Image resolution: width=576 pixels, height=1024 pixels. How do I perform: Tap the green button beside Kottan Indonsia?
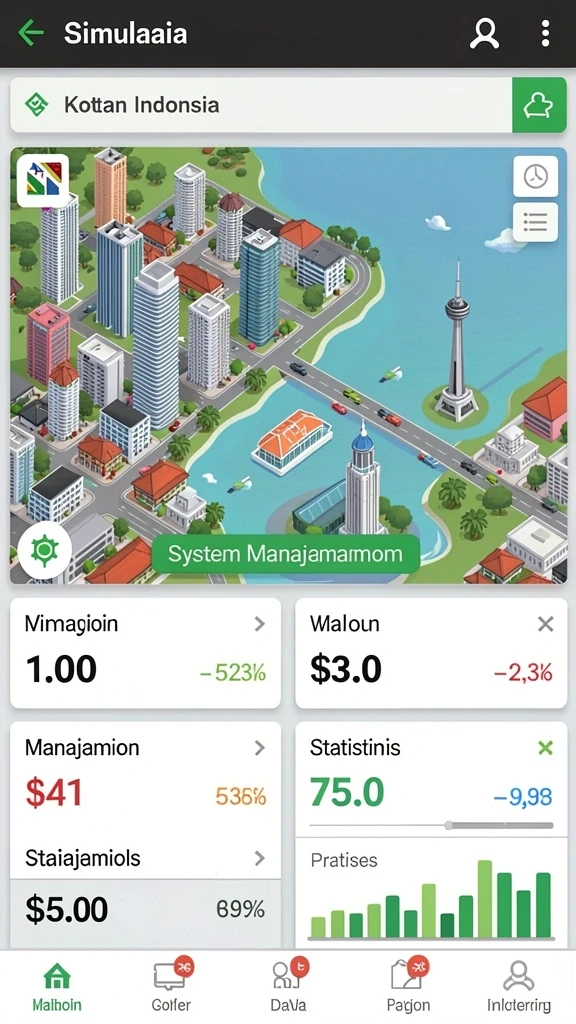point(539,105)
